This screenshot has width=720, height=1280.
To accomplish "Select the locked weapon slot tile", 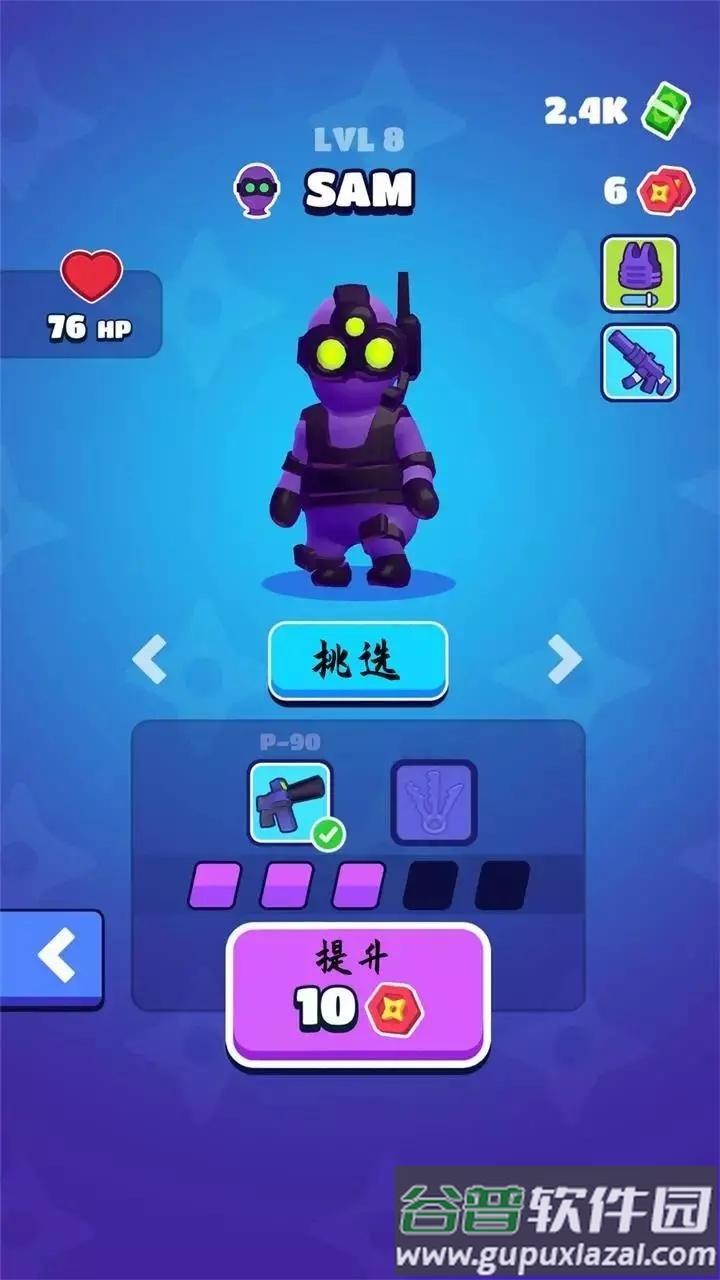I will coord(433,802).
